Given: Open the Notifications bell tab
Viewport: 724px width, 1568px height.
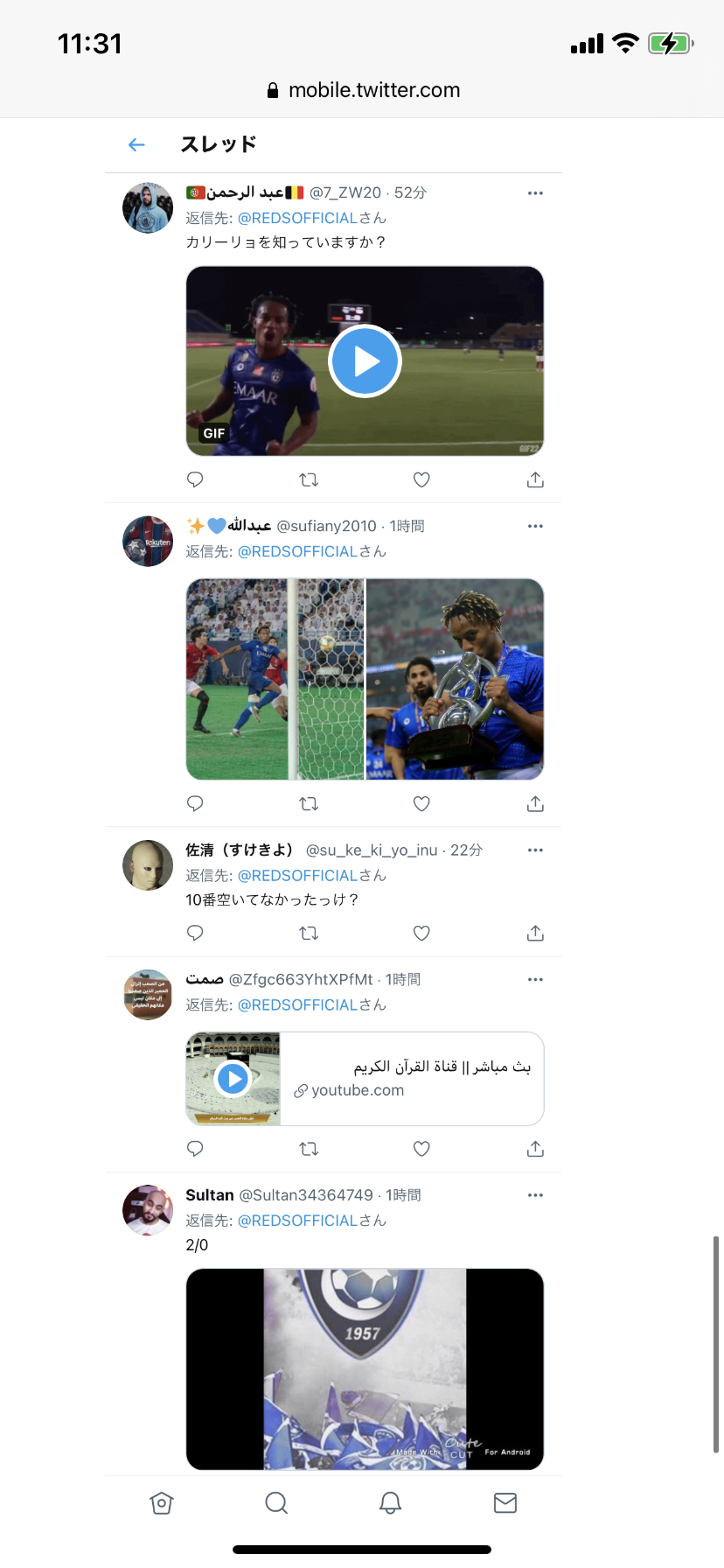Looking at the screenshot, I should pyautogui.click(x=390, y=1503).
